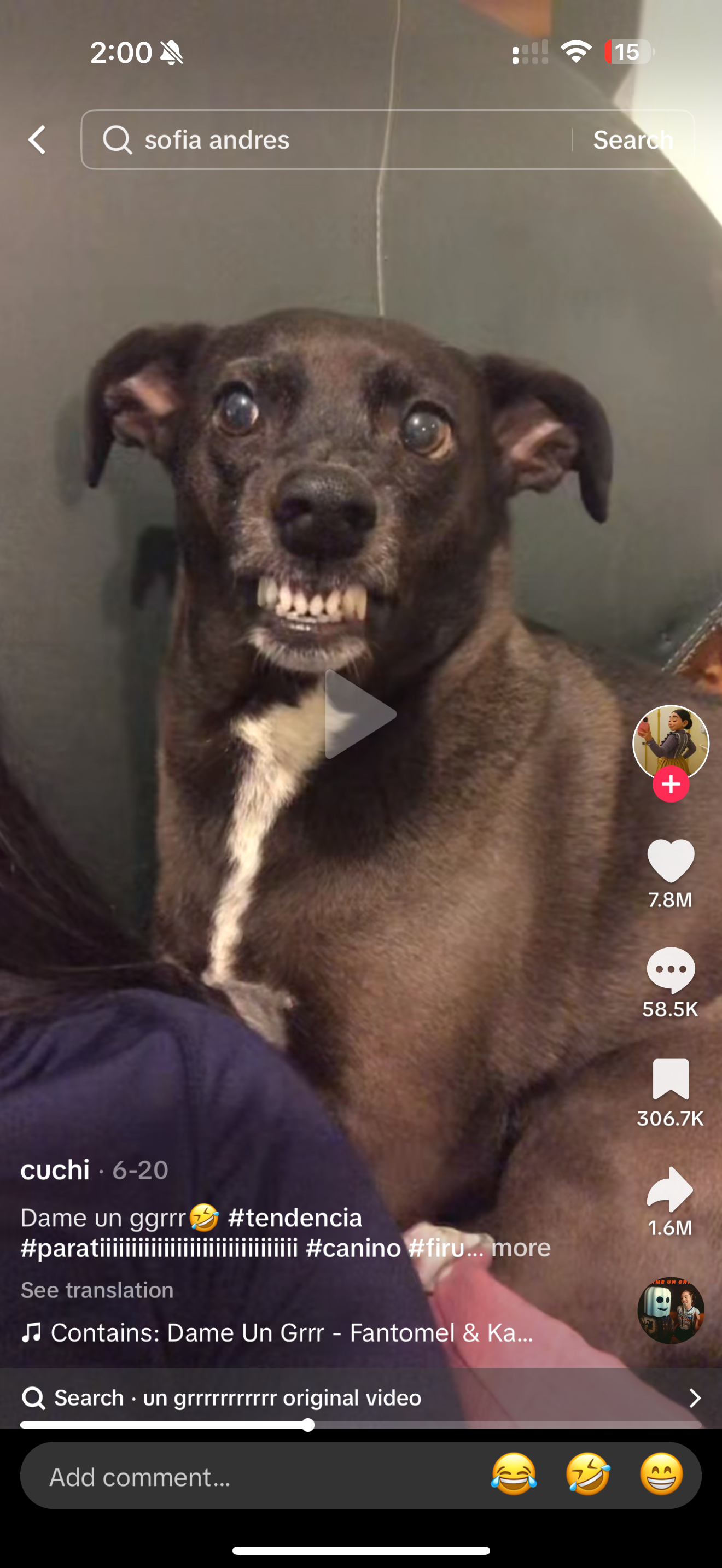Open cuchi's username

[x=55, y=1170]
